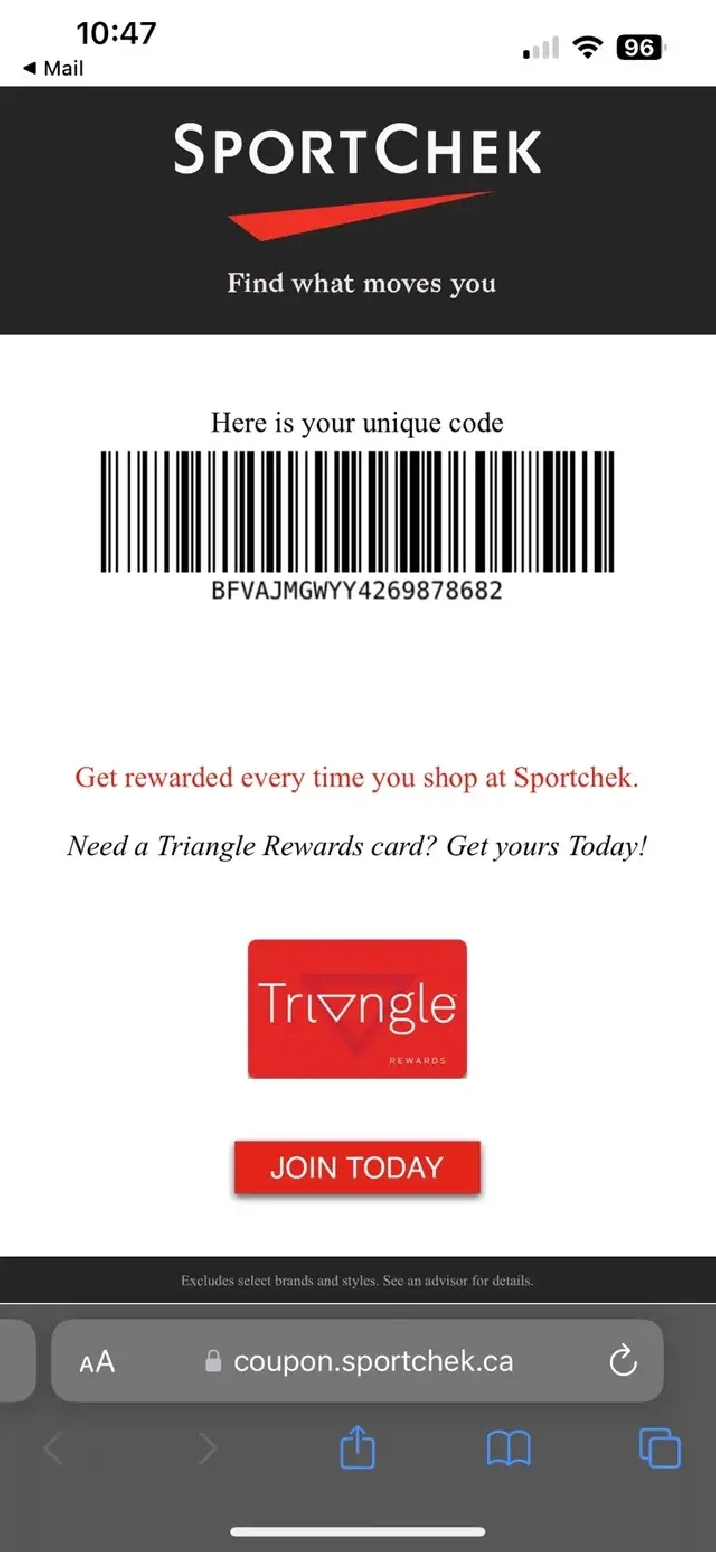Reload the coupon page
The height and width of the screenshot is (1552, 716).
[x=623, y=1361]
